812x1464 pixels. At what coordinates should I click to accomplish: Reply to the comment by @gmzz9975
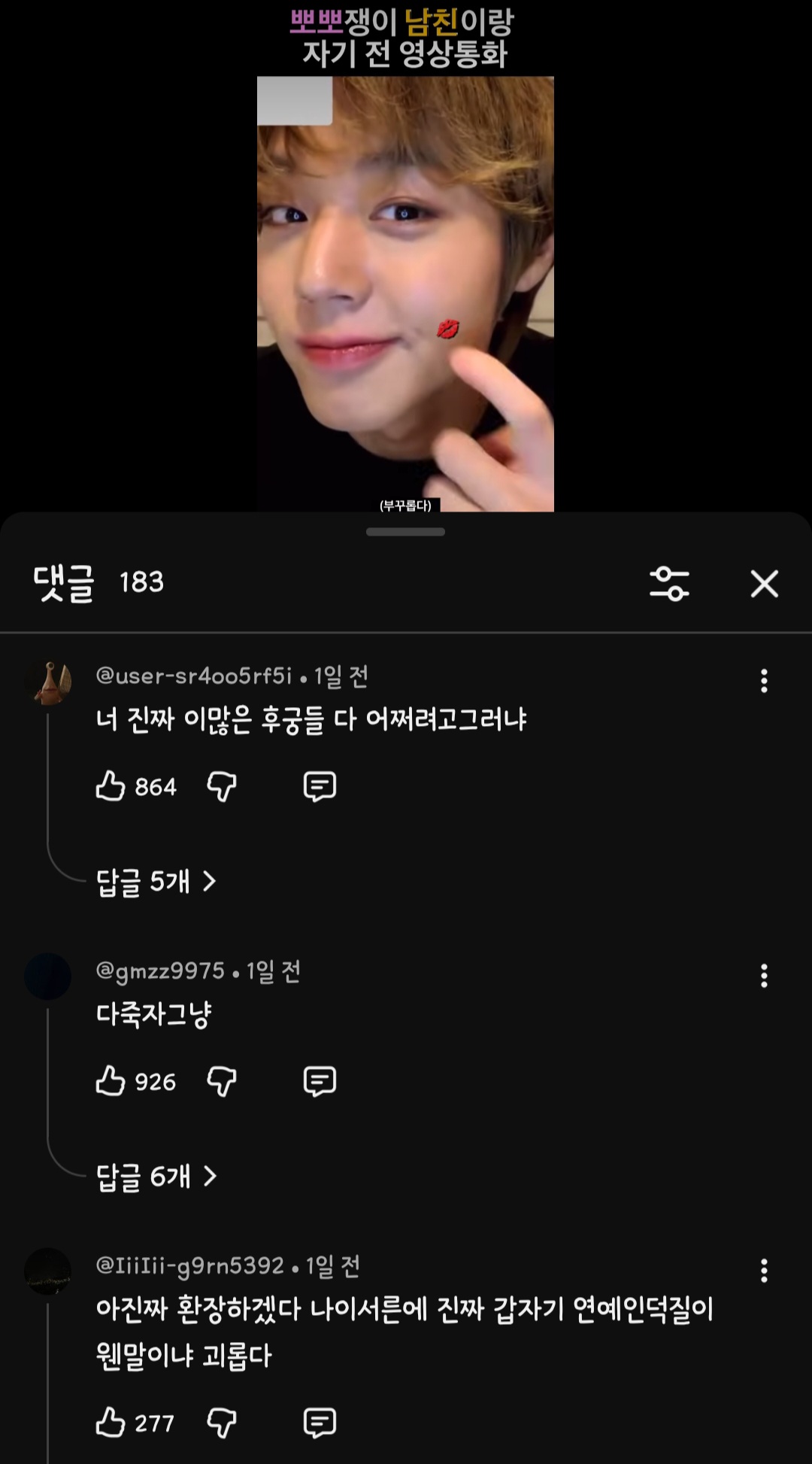pos(320,1081)
